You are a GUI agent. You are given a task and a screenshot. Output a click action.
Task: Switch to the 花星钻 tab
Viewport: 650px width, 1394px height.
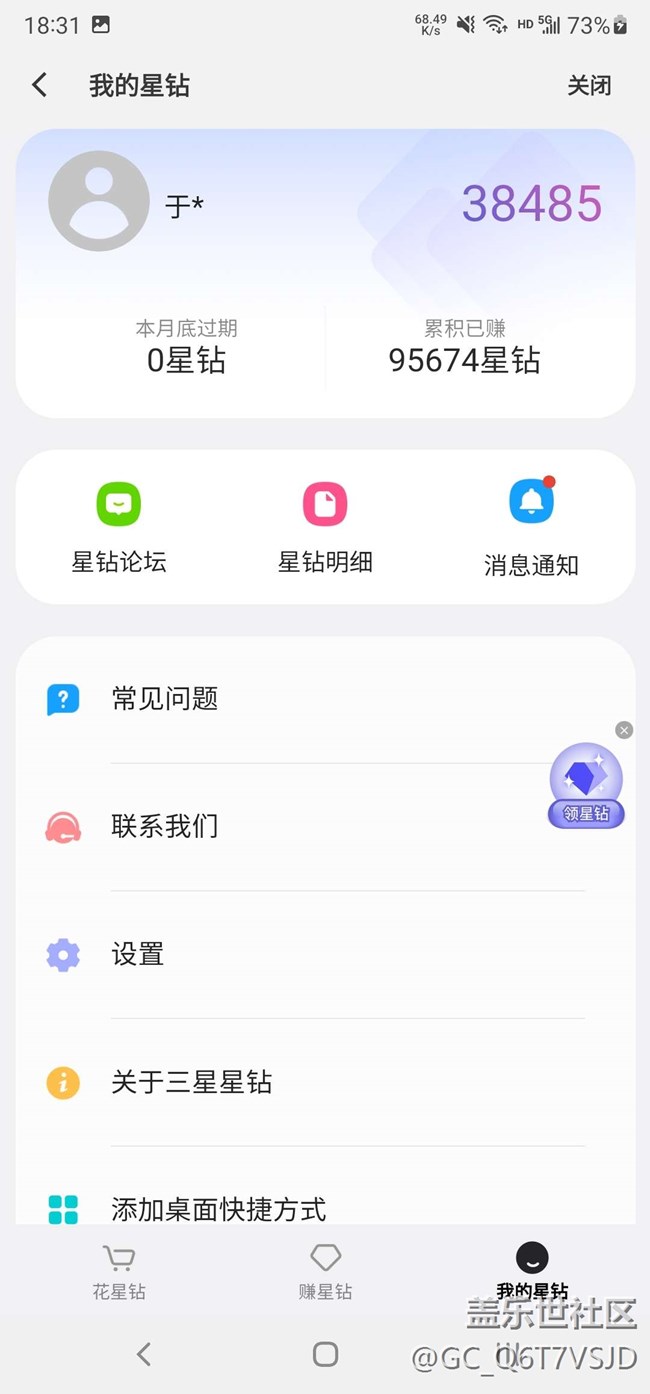(x=119, y=1273)
